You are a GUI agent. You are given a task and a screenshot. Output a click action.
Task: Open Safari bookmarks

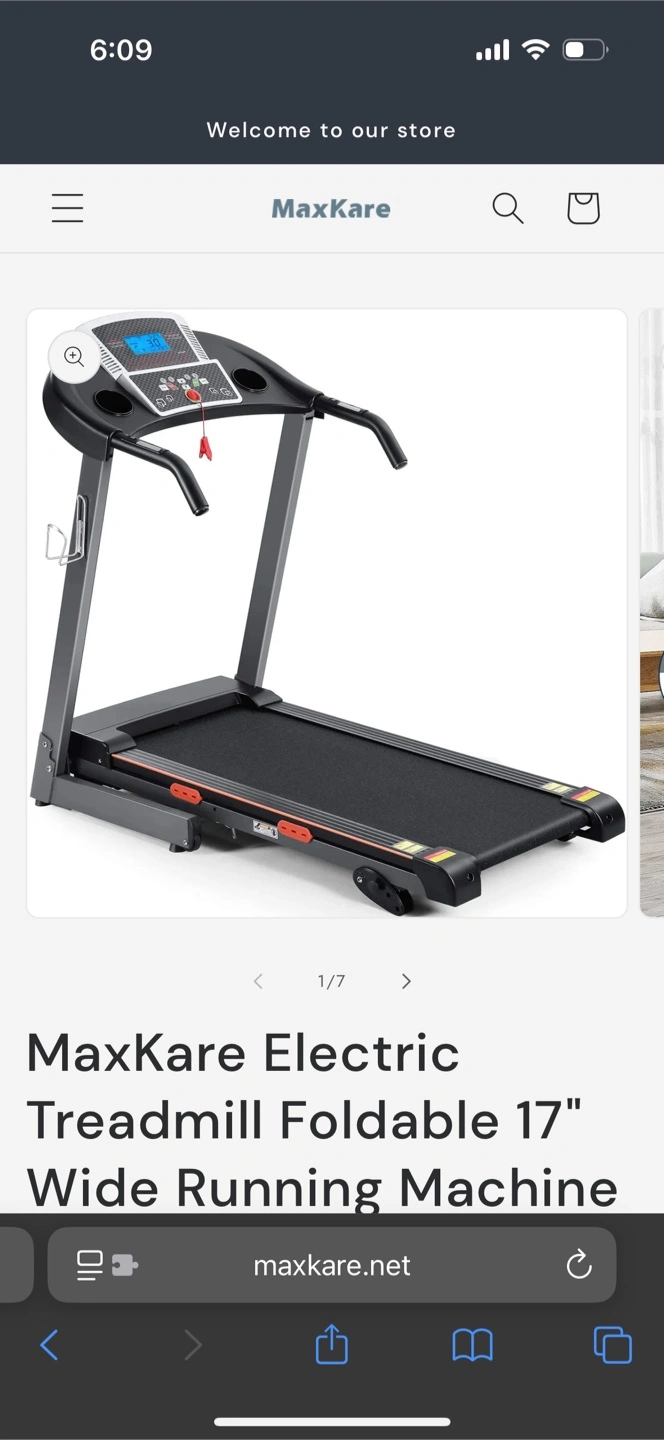point(472,1345)
